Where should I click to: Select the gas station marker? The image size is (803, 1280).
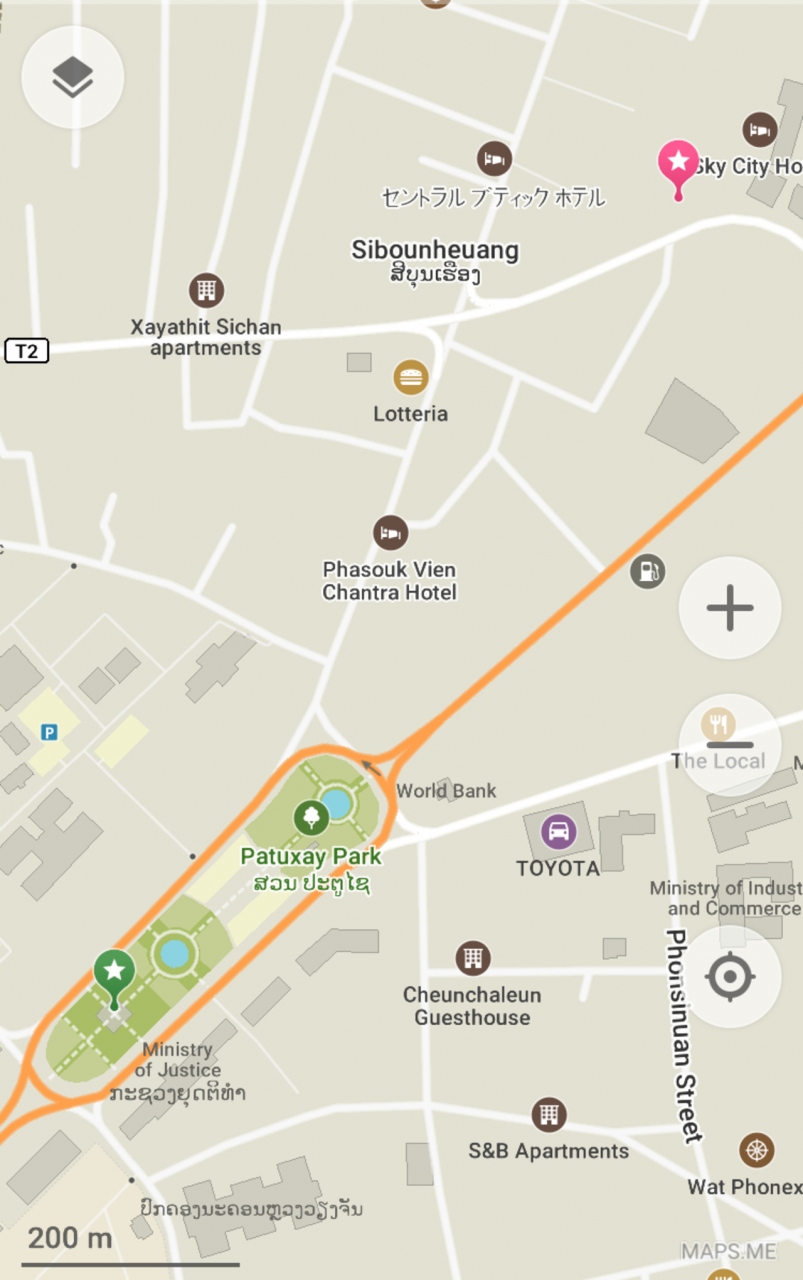647,572
